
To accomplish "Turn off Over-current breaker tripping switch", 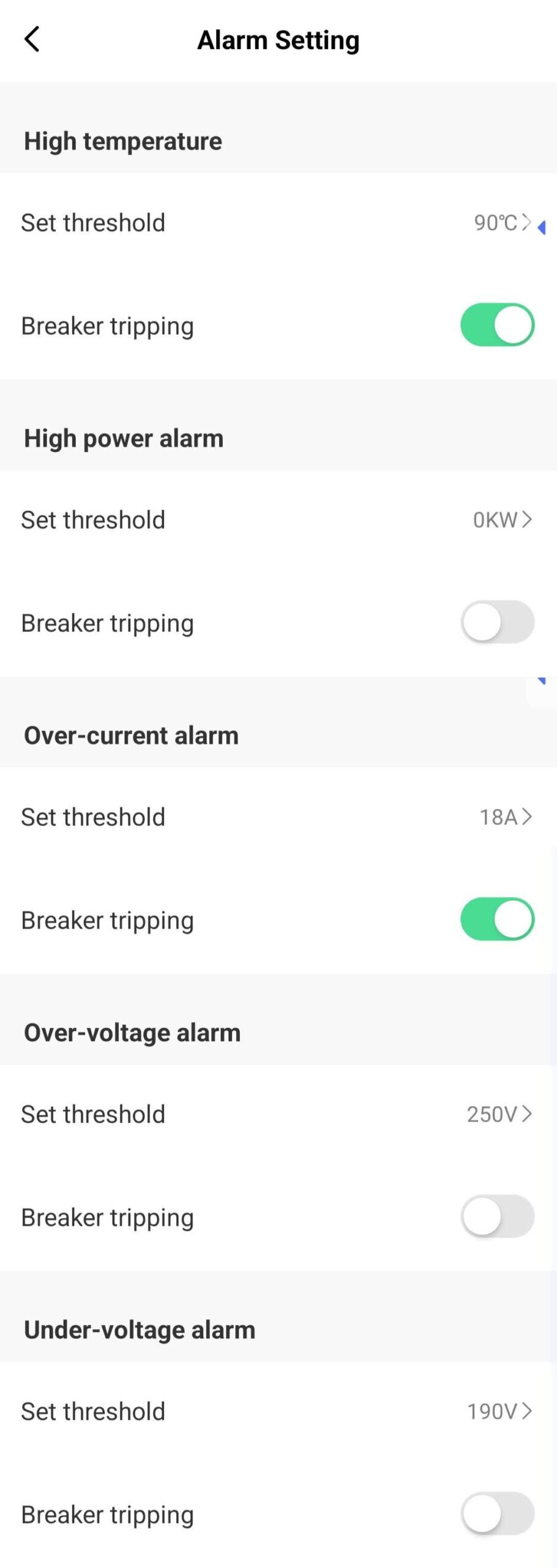I will point(497,919).
